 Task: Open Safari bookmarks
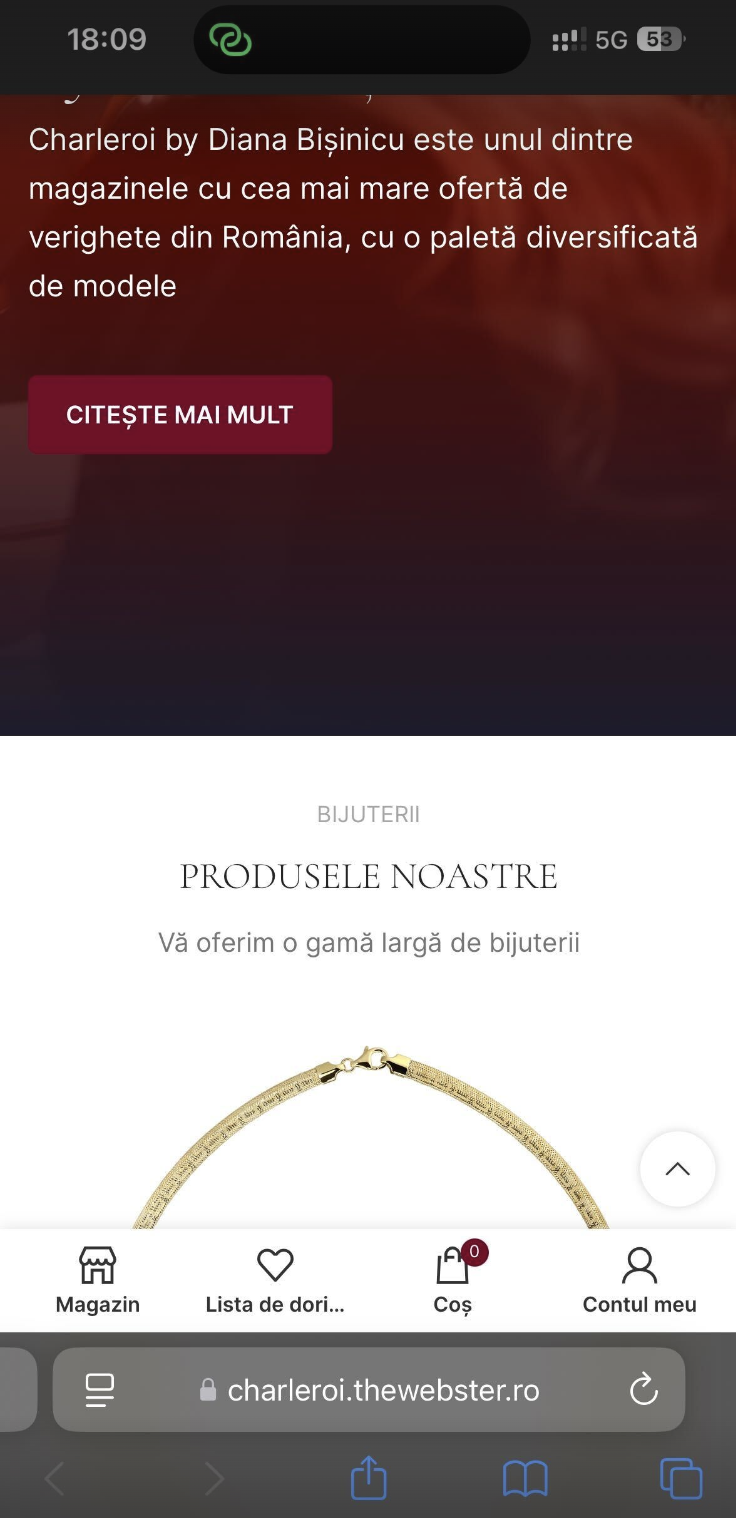[525, 1478]
